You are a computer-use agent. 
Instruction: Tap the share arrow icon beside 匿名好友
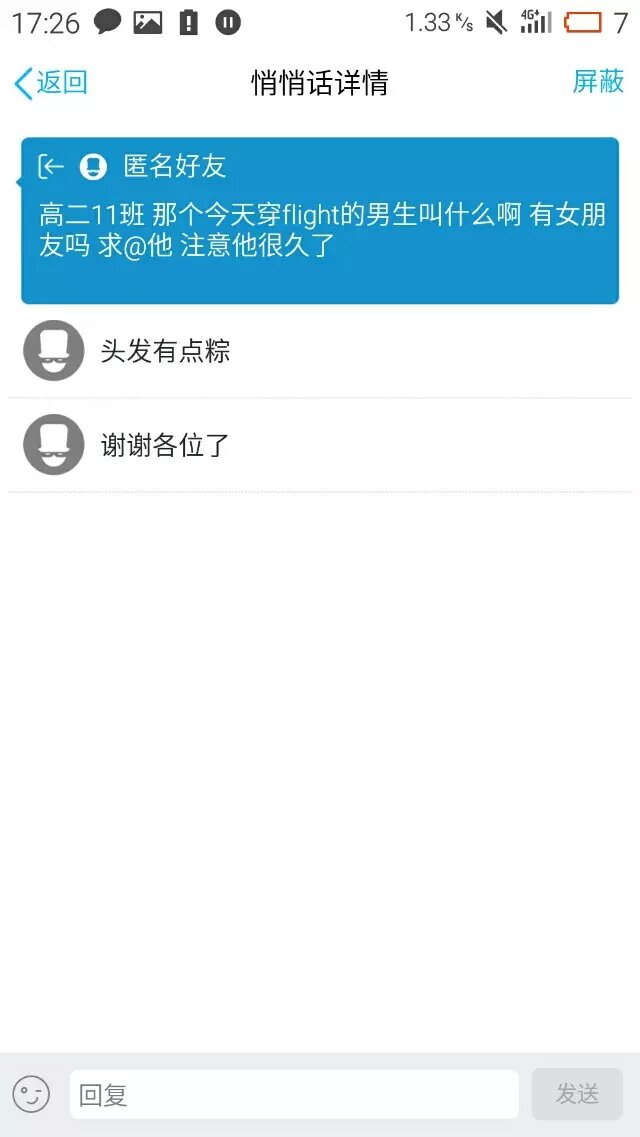[x=51, y=167]
